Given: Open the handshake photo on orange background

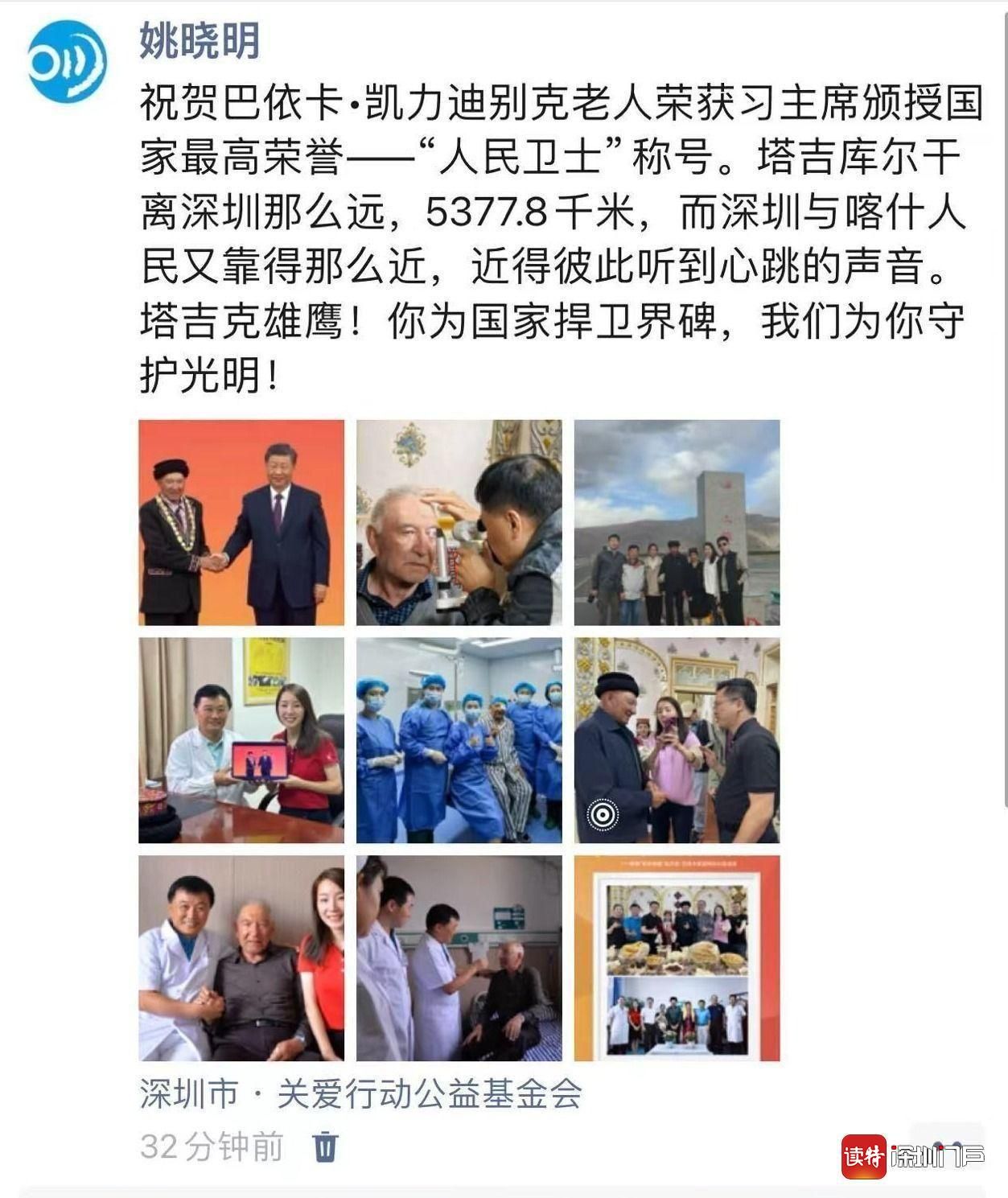Looking at the screenshot, I should pyautogui.click(x=241, y=522).
